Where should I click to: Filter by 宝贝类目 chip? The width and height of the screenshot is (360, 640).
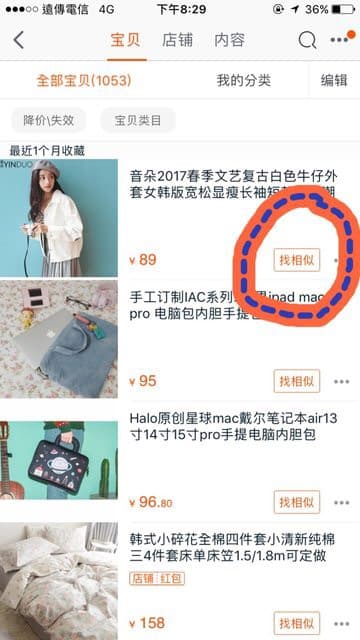pos(138,120)
